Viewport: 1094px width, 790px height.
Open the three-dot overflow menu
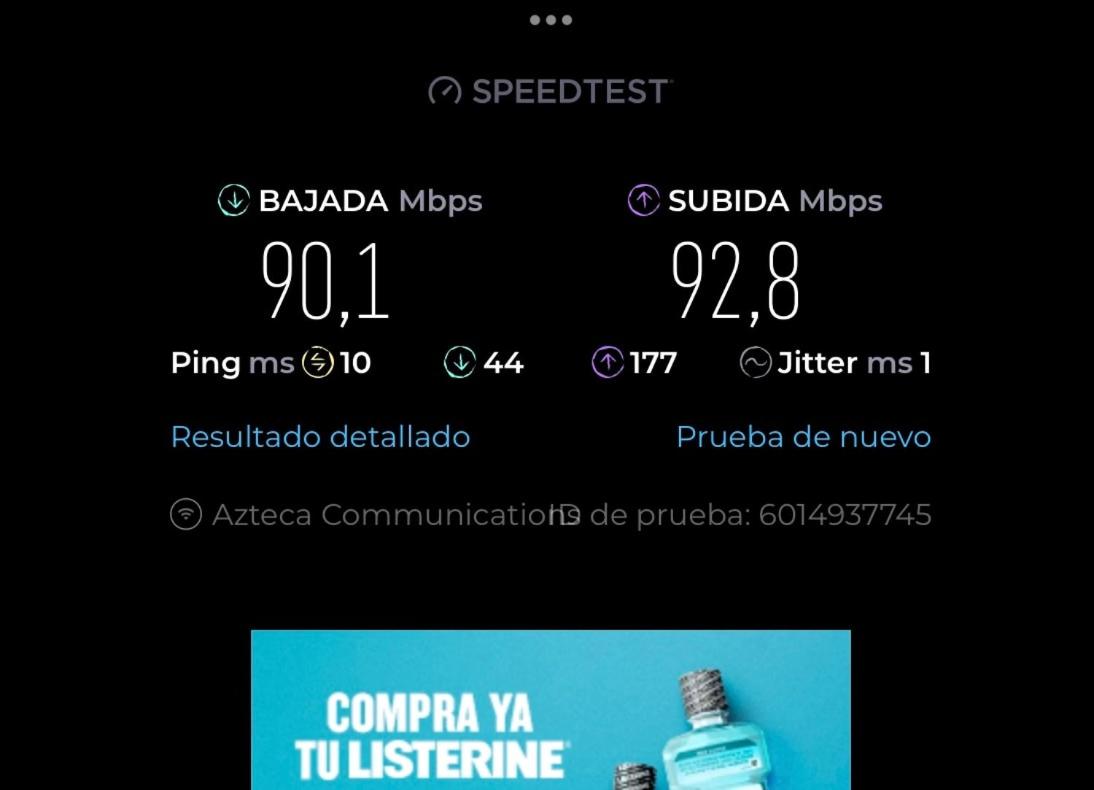[x=551, y=20]
